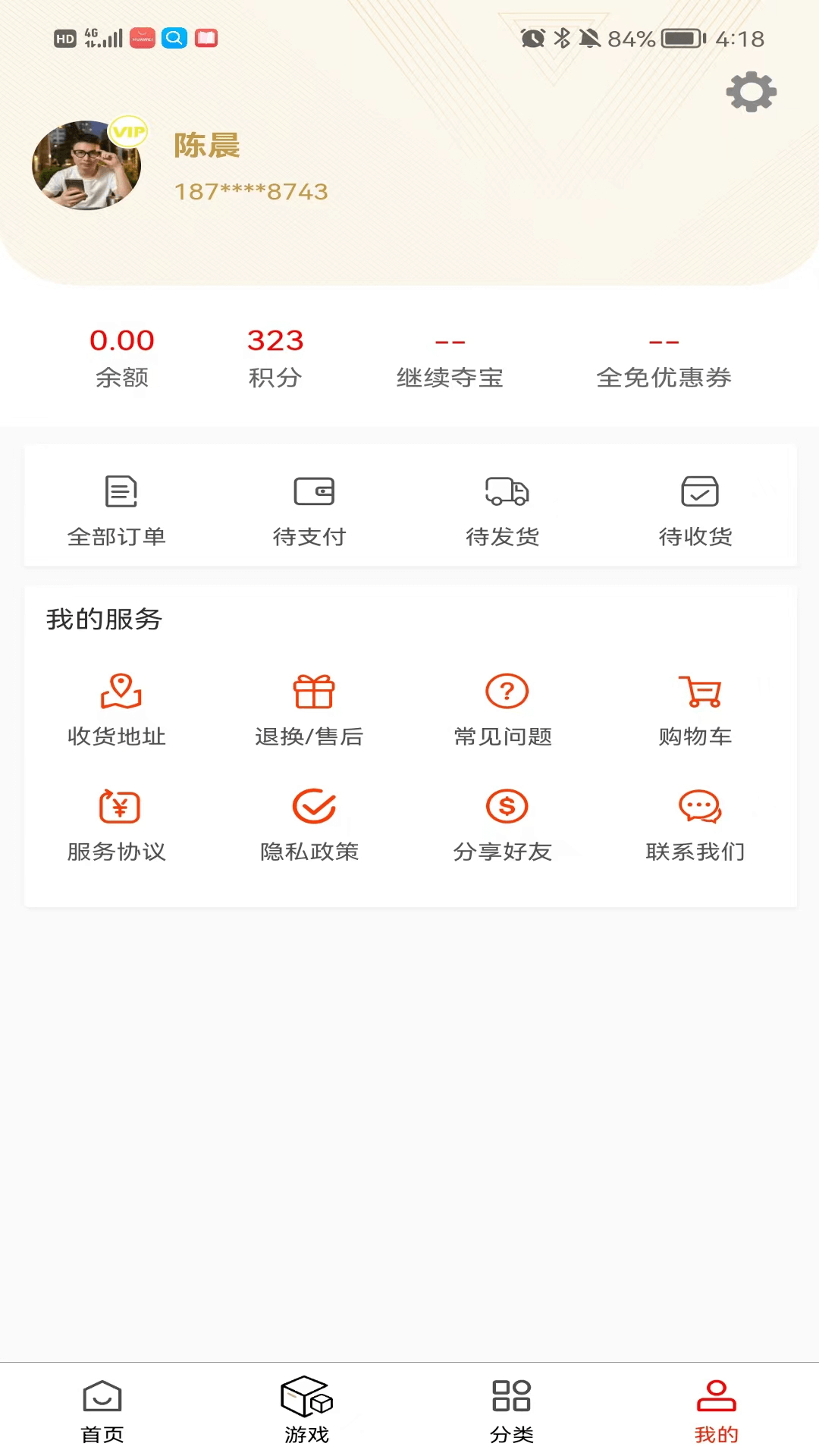Open the 分类 categories tab
The height and width of the screenshot is (1456, 819).
coord(512,1409)
